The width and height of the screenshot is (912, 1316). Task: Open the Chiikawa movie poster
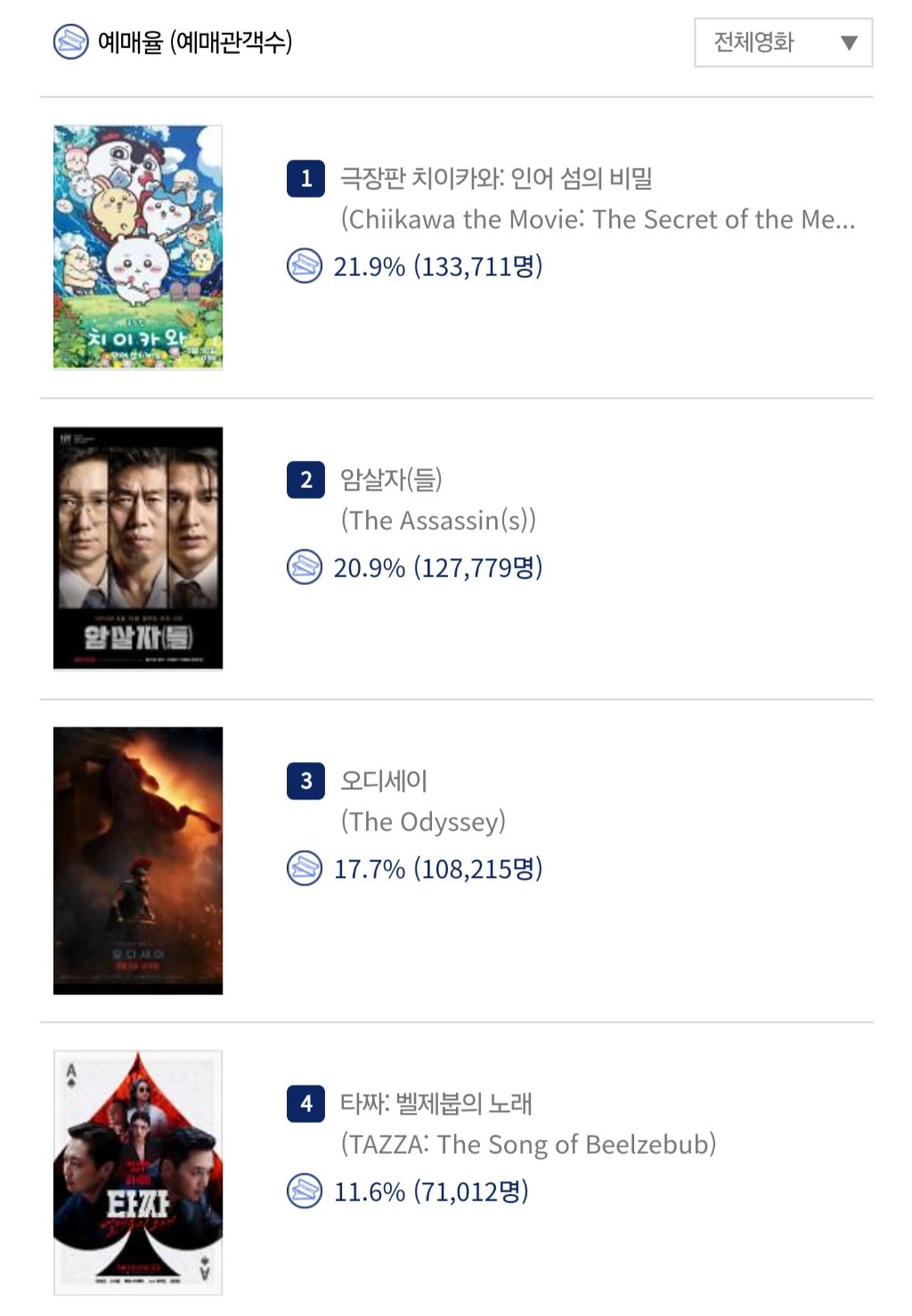[x=138, y=247]
